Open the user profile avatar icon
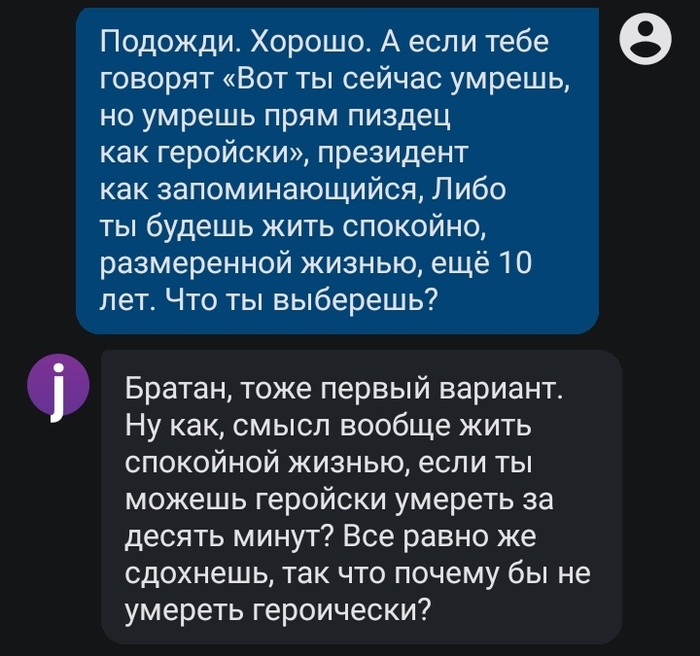Screen dimensions: 700x656 (x=645, y=42)
